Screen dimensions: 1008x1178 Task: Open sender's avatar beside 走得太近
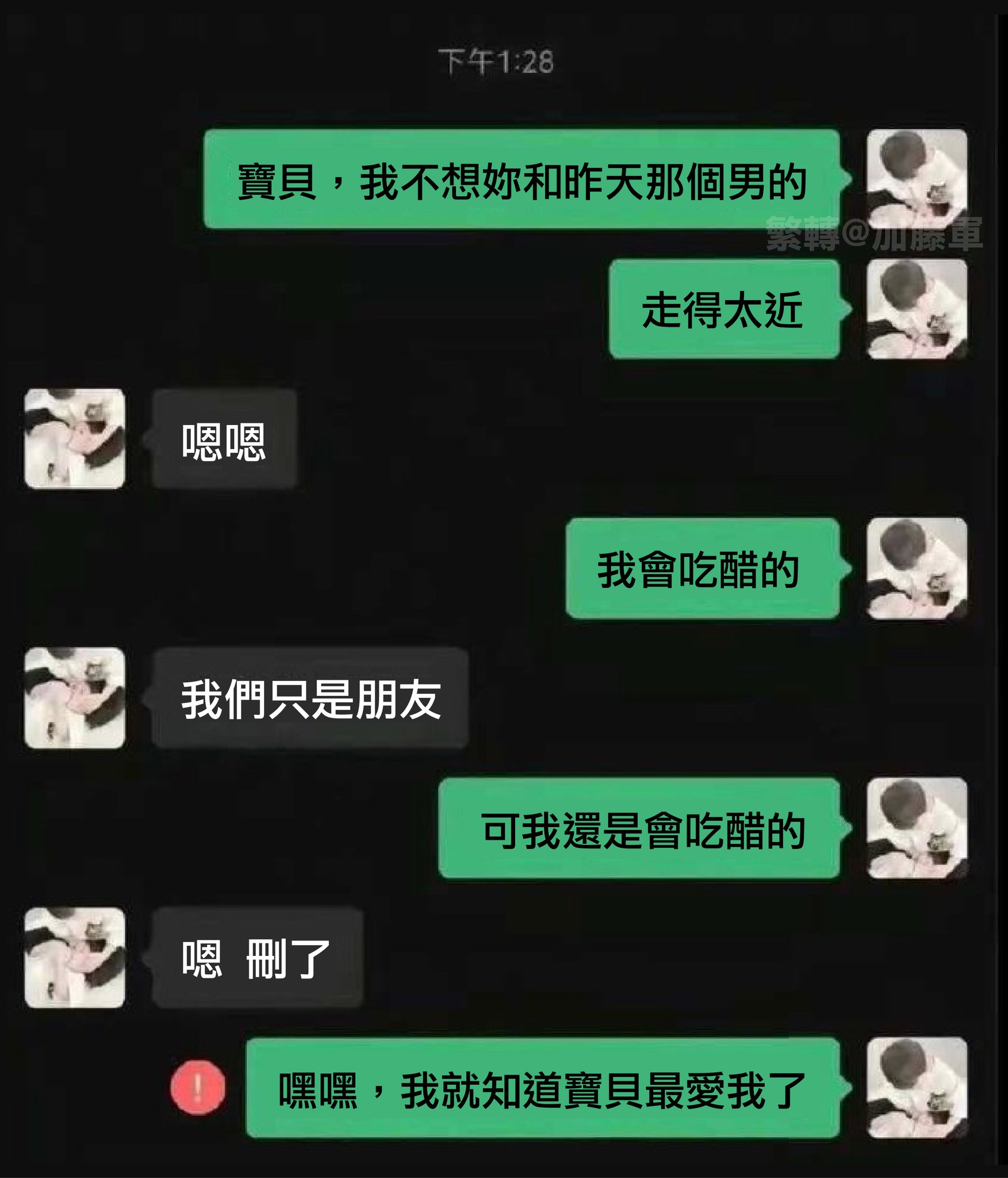pos(917,309)
